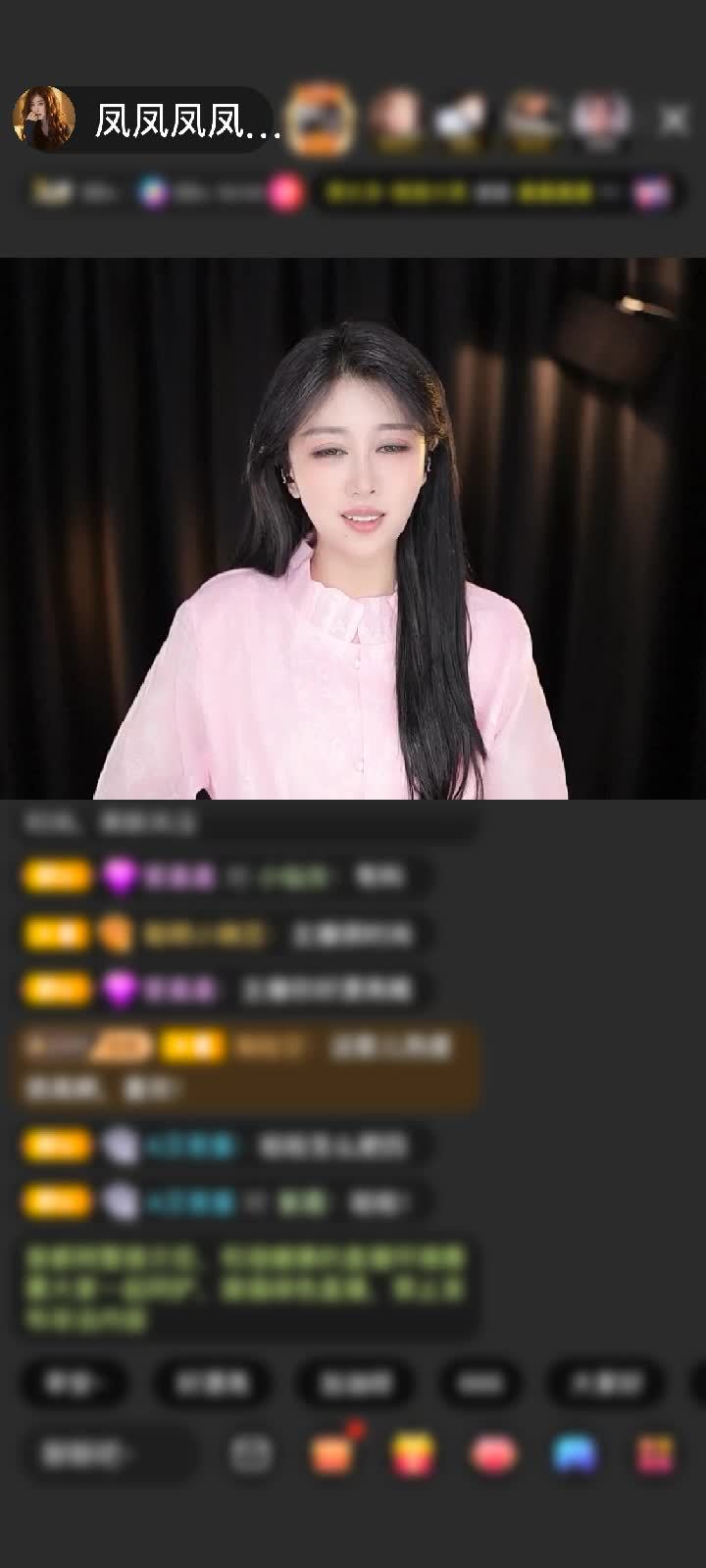Screen dimensions: 706x1568
Task: Click the first quick-reply chip above the input
Action: [x=75, y=1385]
